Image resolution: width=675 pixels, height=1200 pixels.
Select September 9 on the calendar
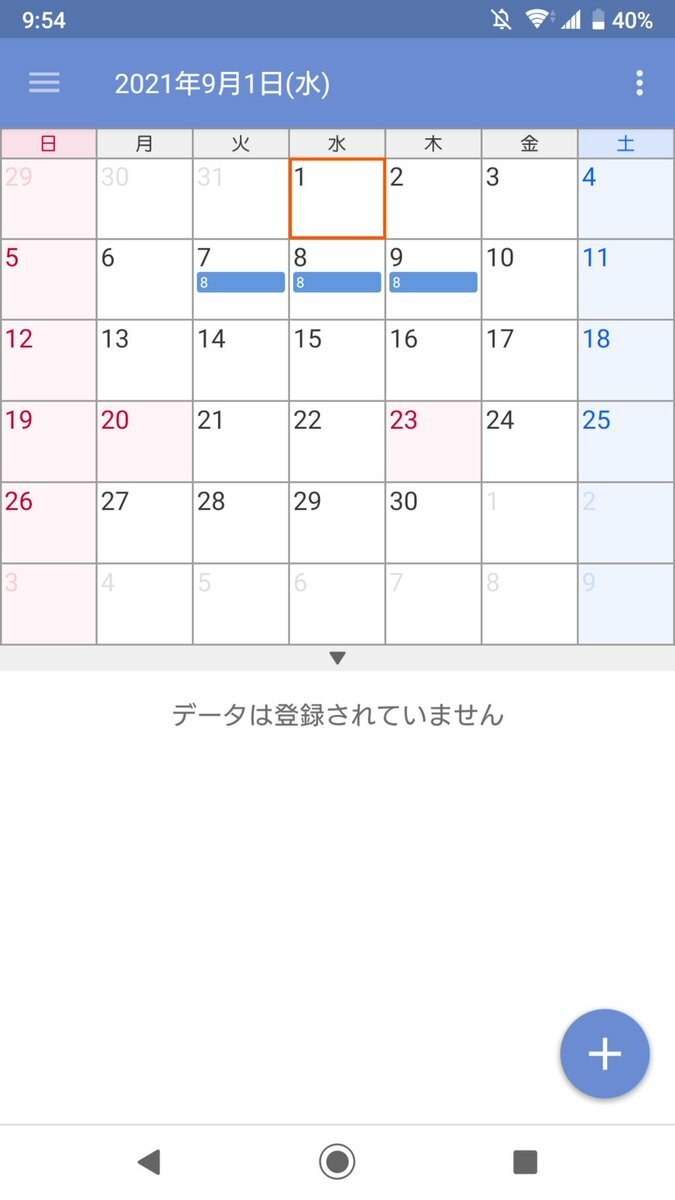coord(433,280)
